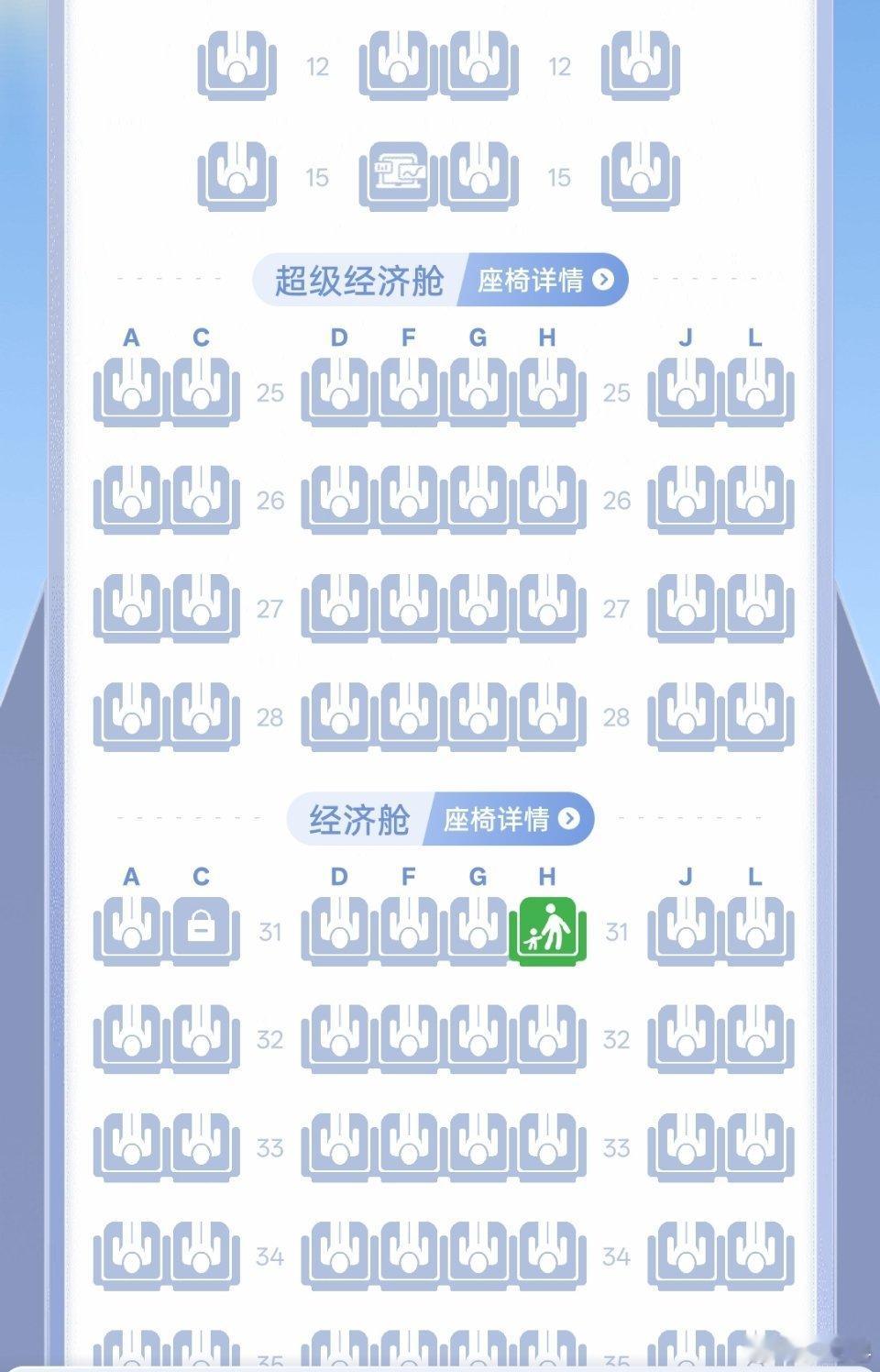The height and width of the screenshot is (1372, 880).
Task: Select seat 32L in economy class
Action: tap(754, 1038)
